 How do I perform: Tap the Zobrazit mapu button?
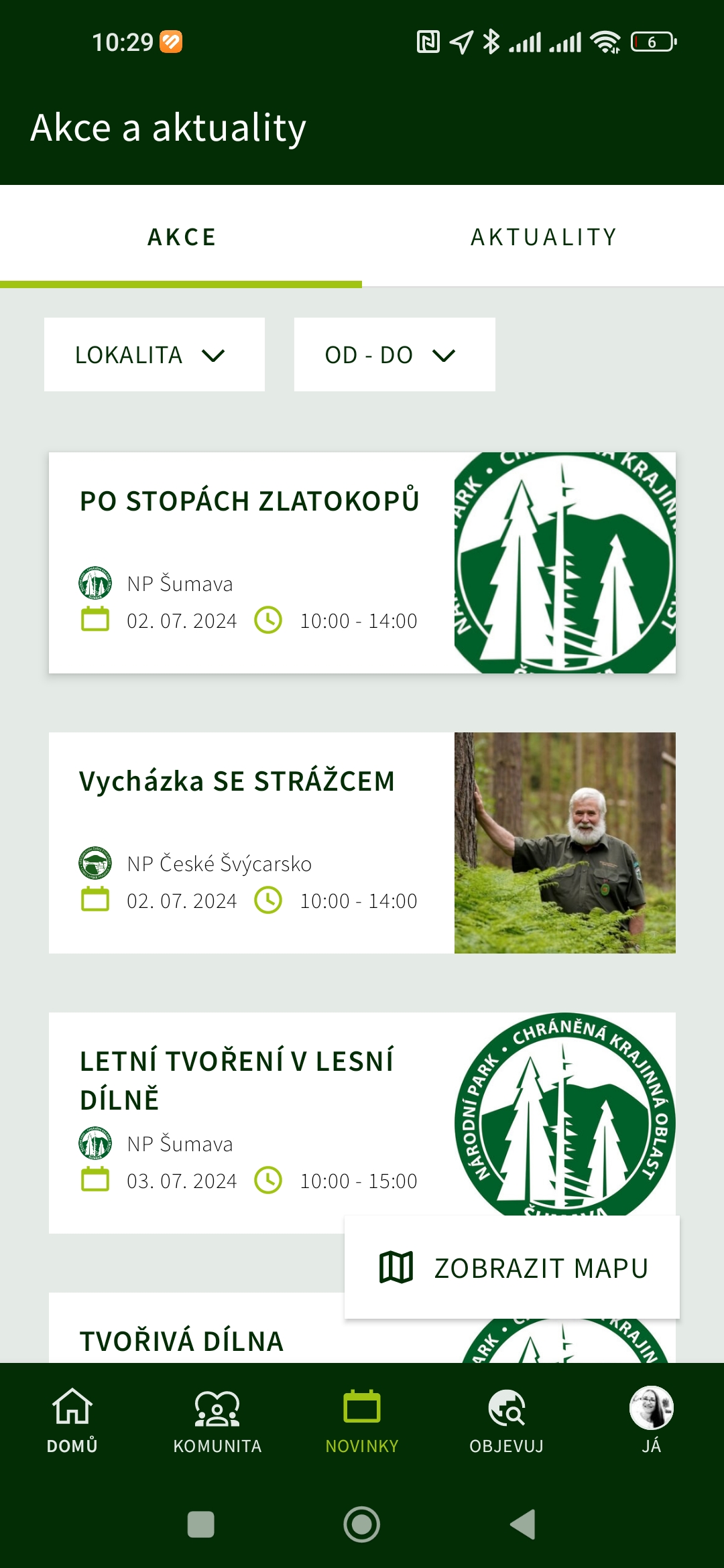pos(512,1267)
